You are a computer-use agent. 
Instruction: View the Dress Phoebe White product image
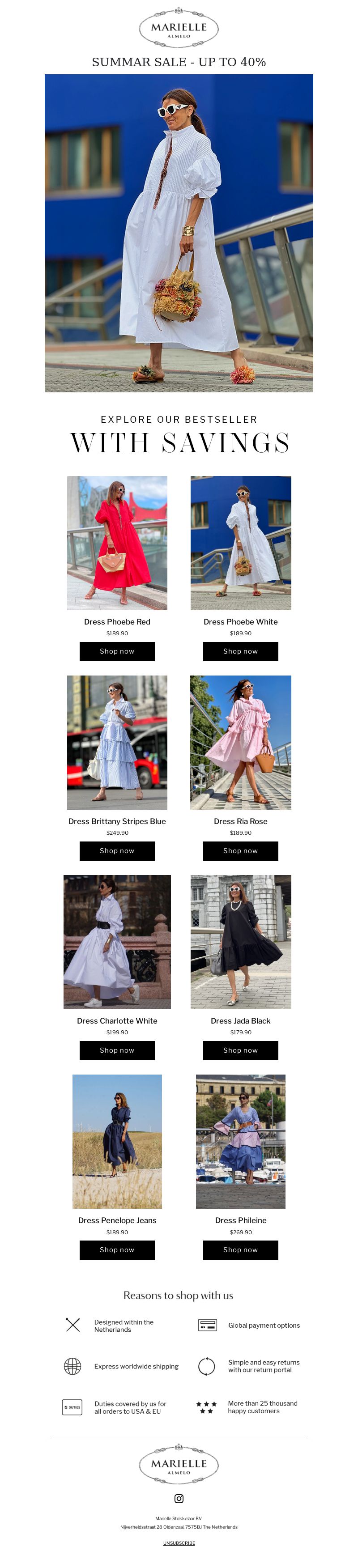click(x=240, y=542)
